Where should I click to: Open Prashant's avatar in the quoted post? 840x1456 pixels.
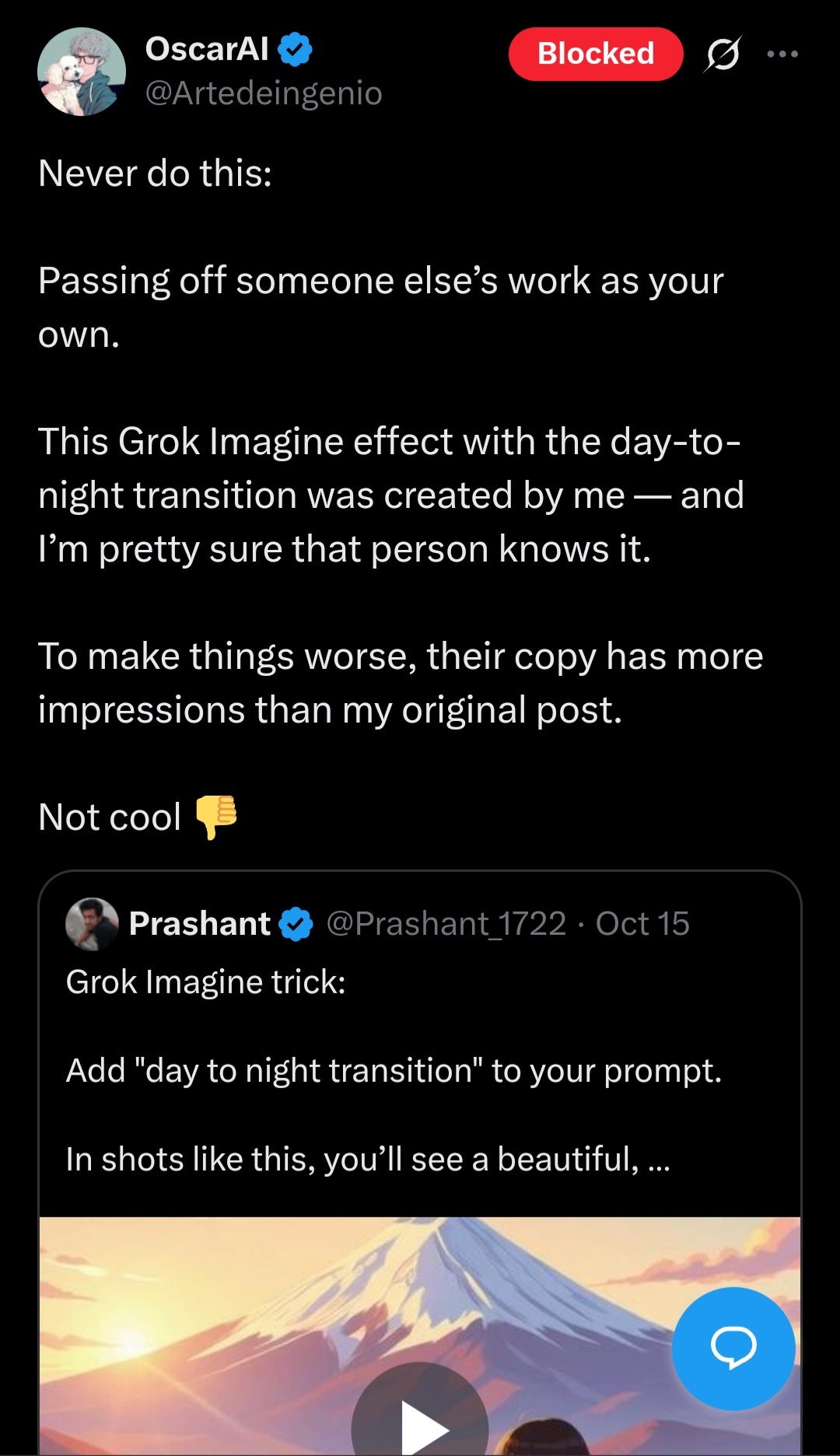point(93,924)
